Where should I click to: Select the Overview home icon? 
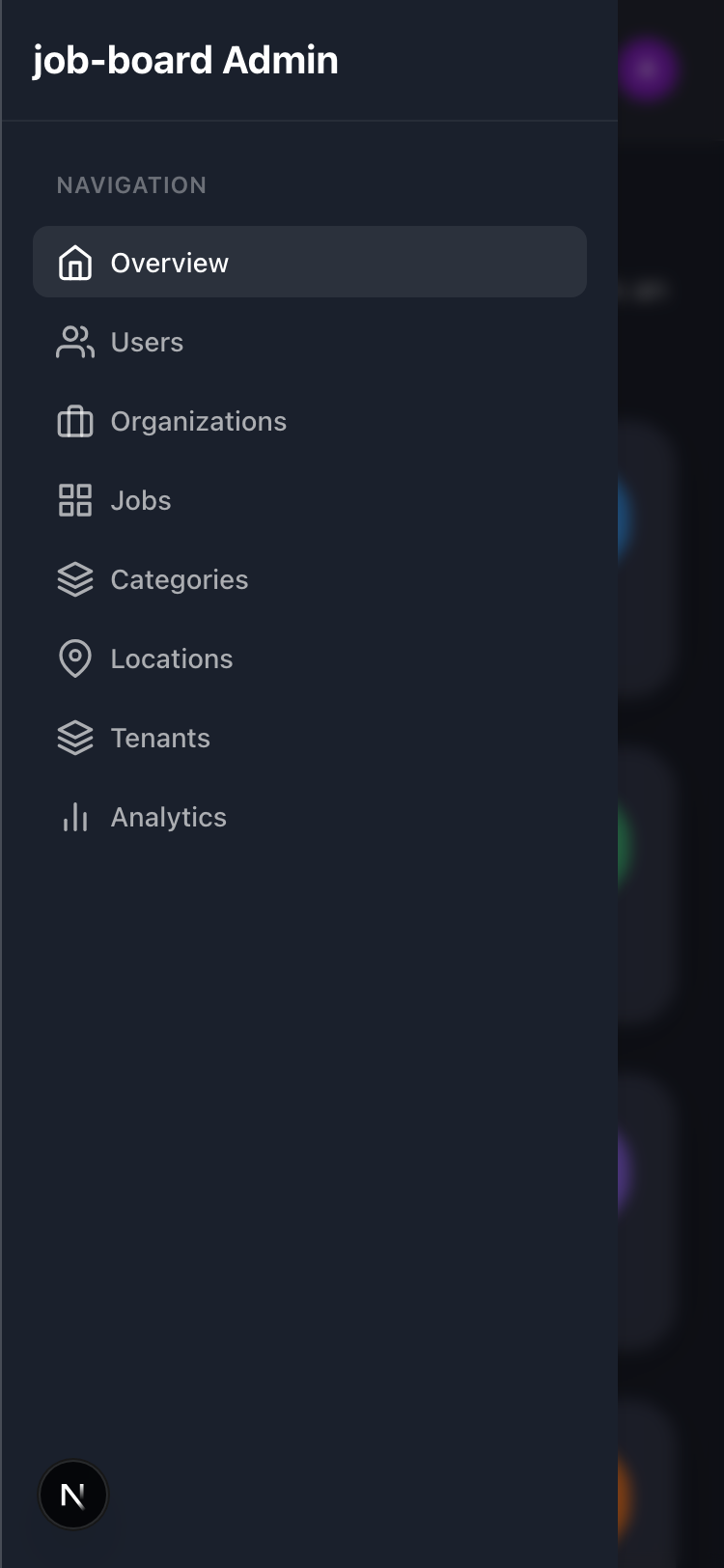[74, 262]
